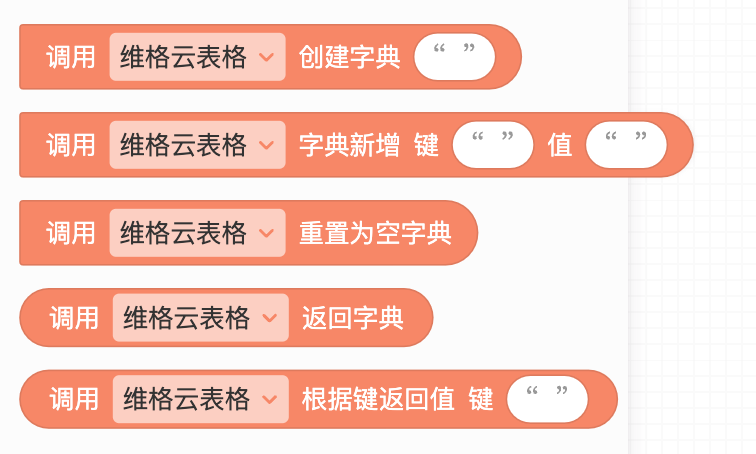Open the 维格云表格 dropdown in the 字典新增 block
The width and height of the screenshot is (756, 454).
coord(197,145)
